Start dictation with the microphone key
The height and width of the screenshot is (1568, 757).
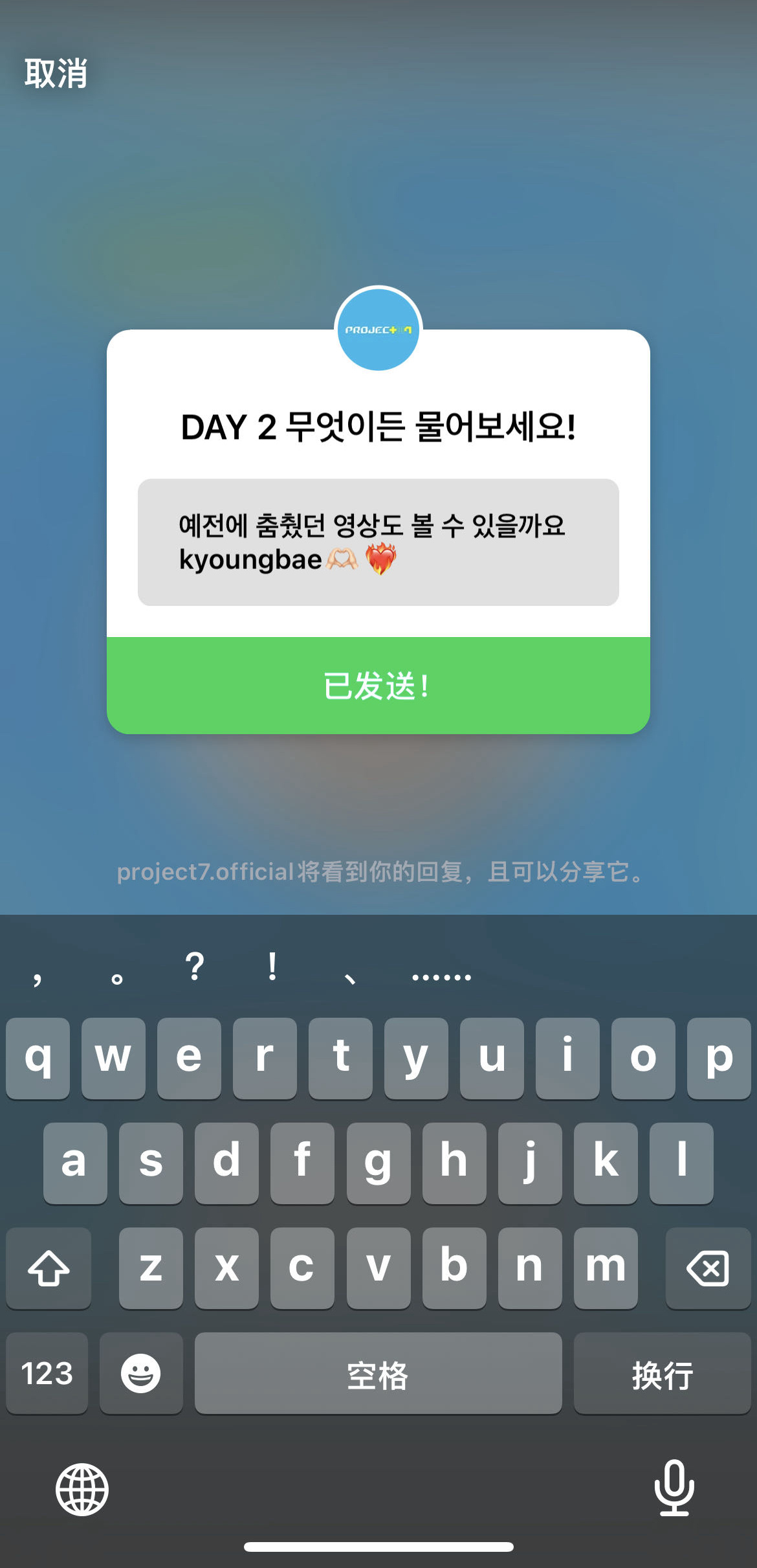[x=674, y=1488]
